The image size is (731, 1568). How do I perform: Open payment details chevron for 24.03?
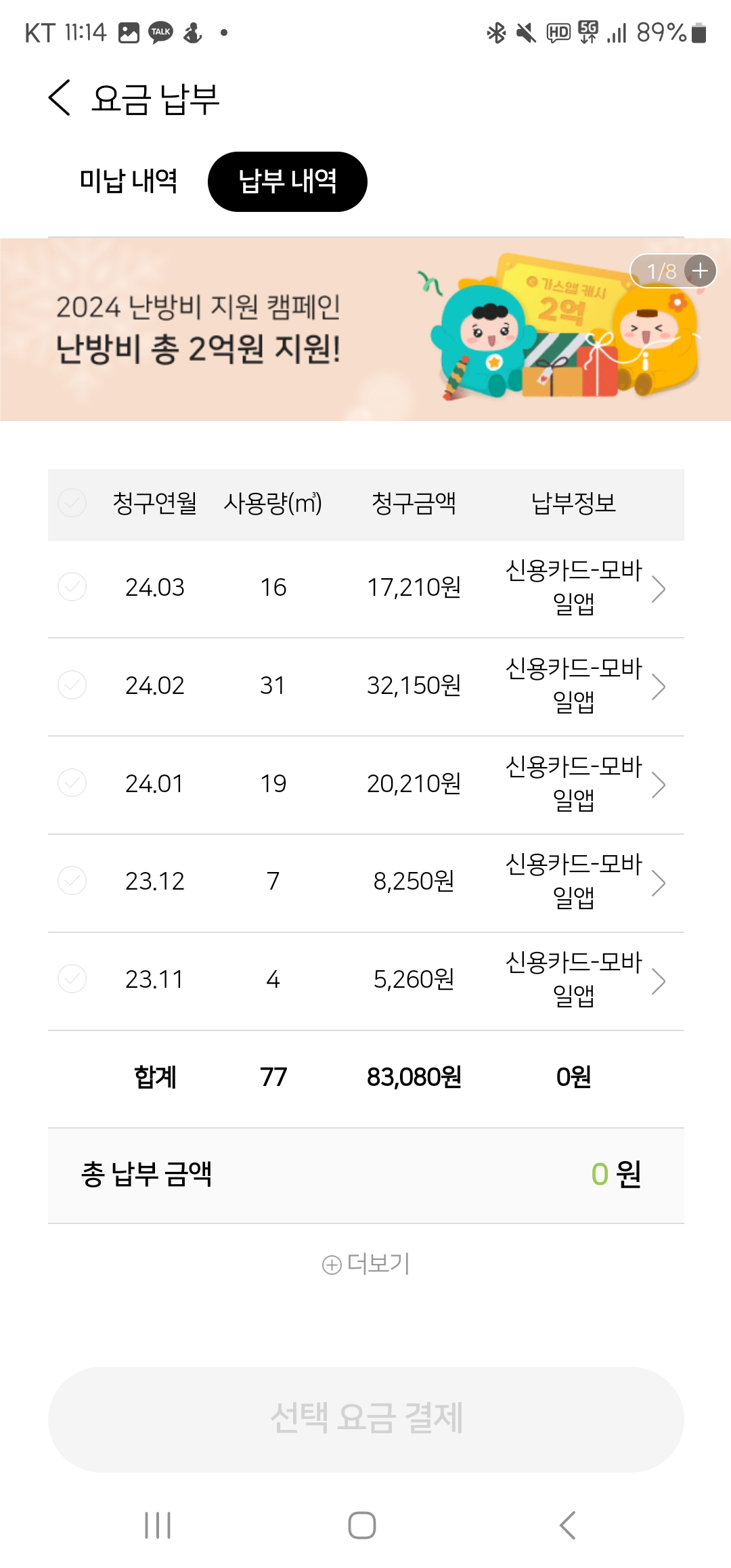(658, 588)
